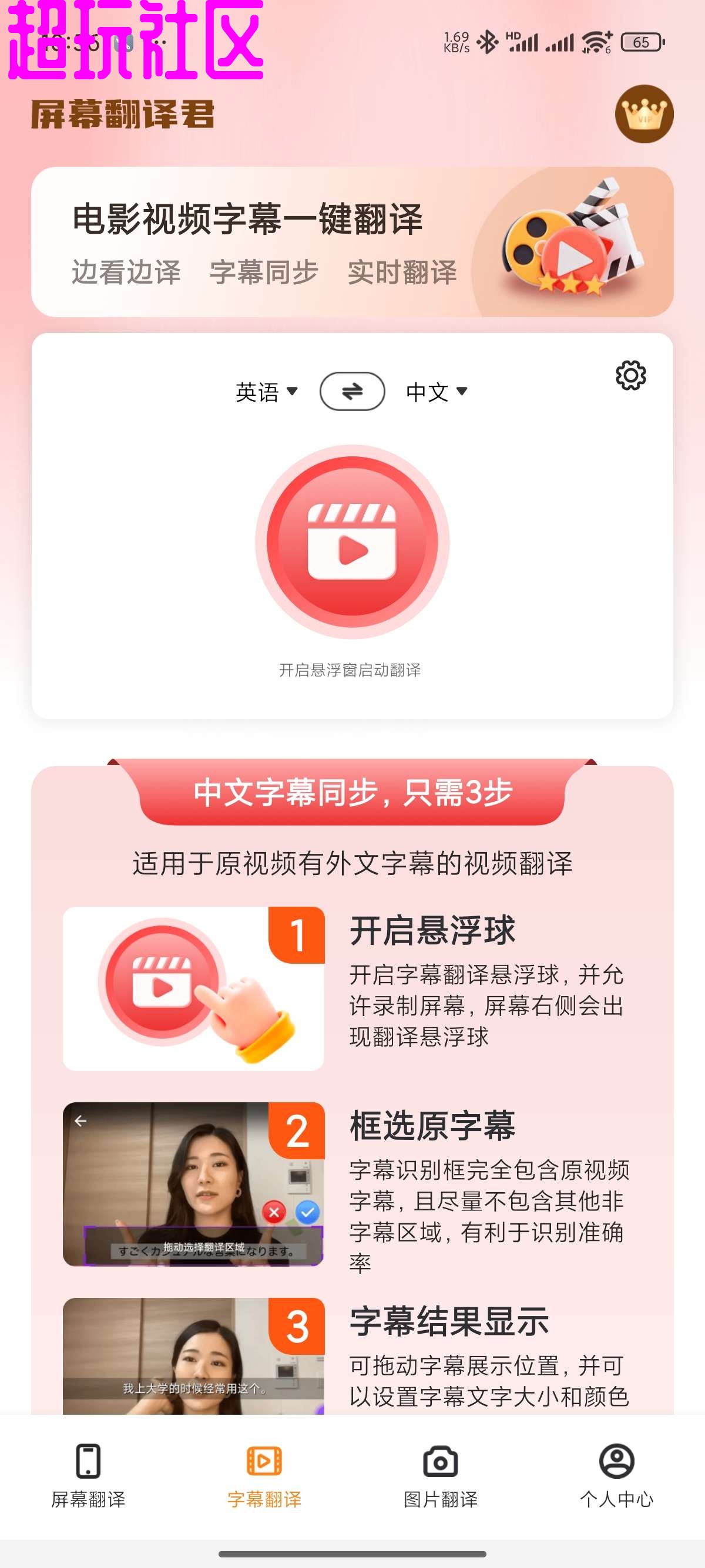The height and width of the screenshot is (1568, 705).
Task: Open the subtitle translation settings gear
Action: coord(630,375)
